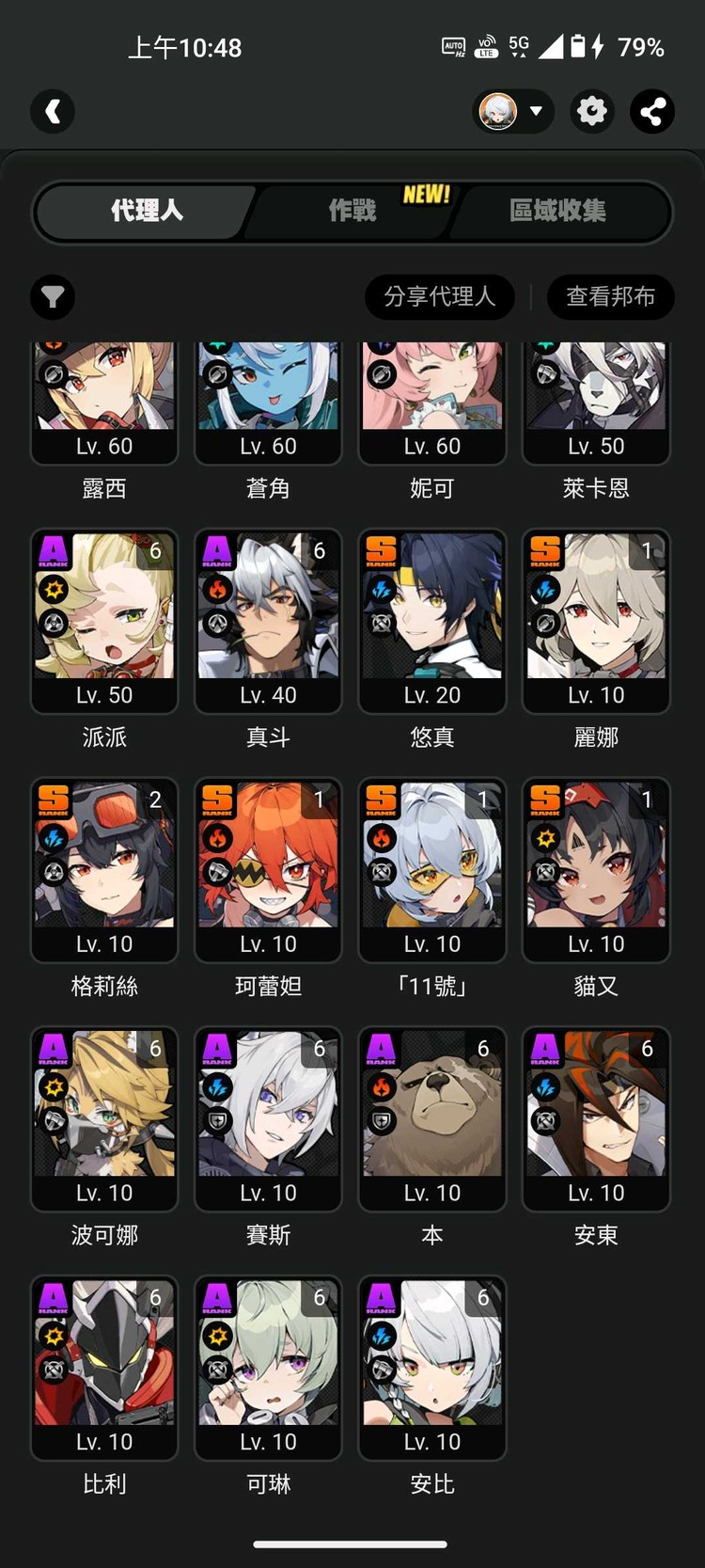The height and width of the screenshot is (1568, 705).
Task: Select the 代理人 tab
Action: [x=147, y=211]
